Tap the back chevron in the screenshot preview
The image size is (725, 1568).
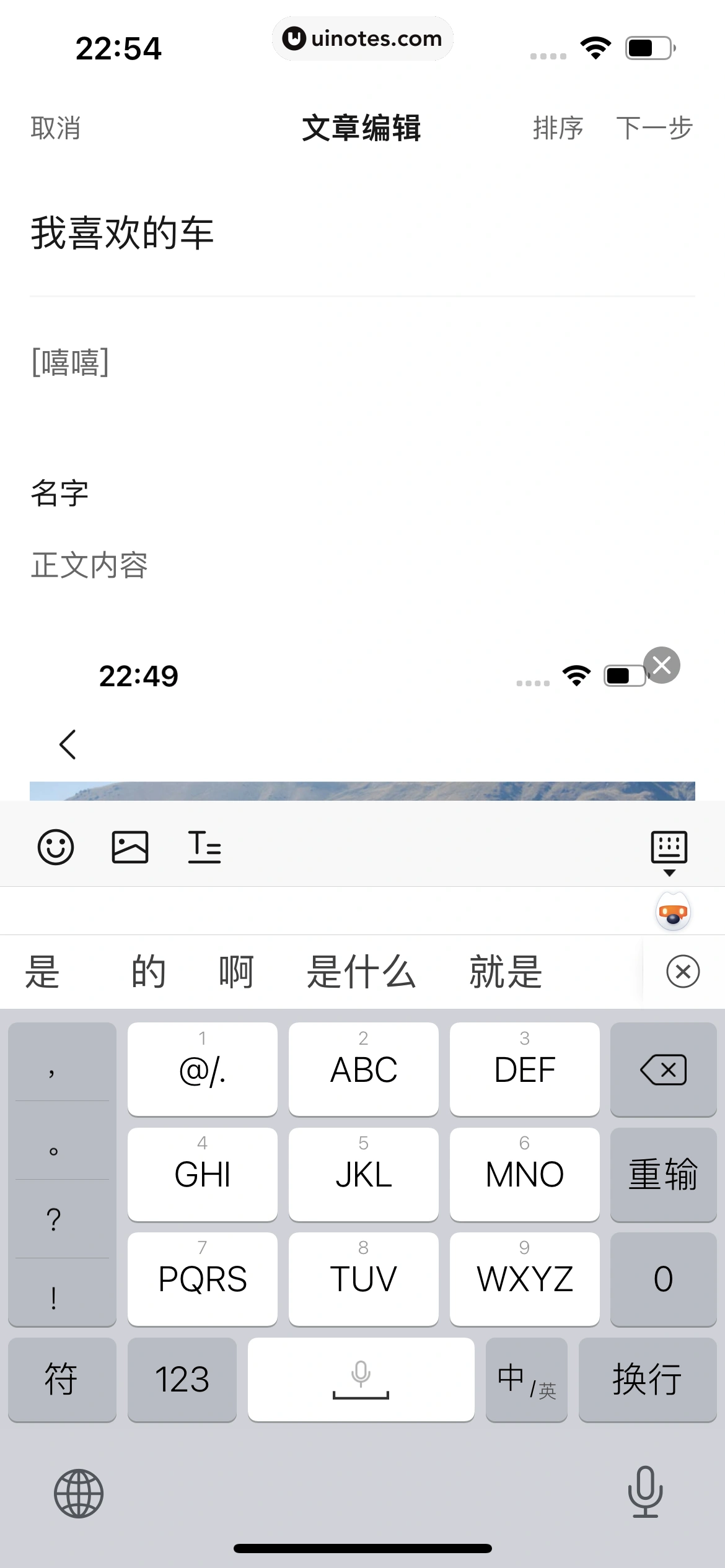[67, 744]
